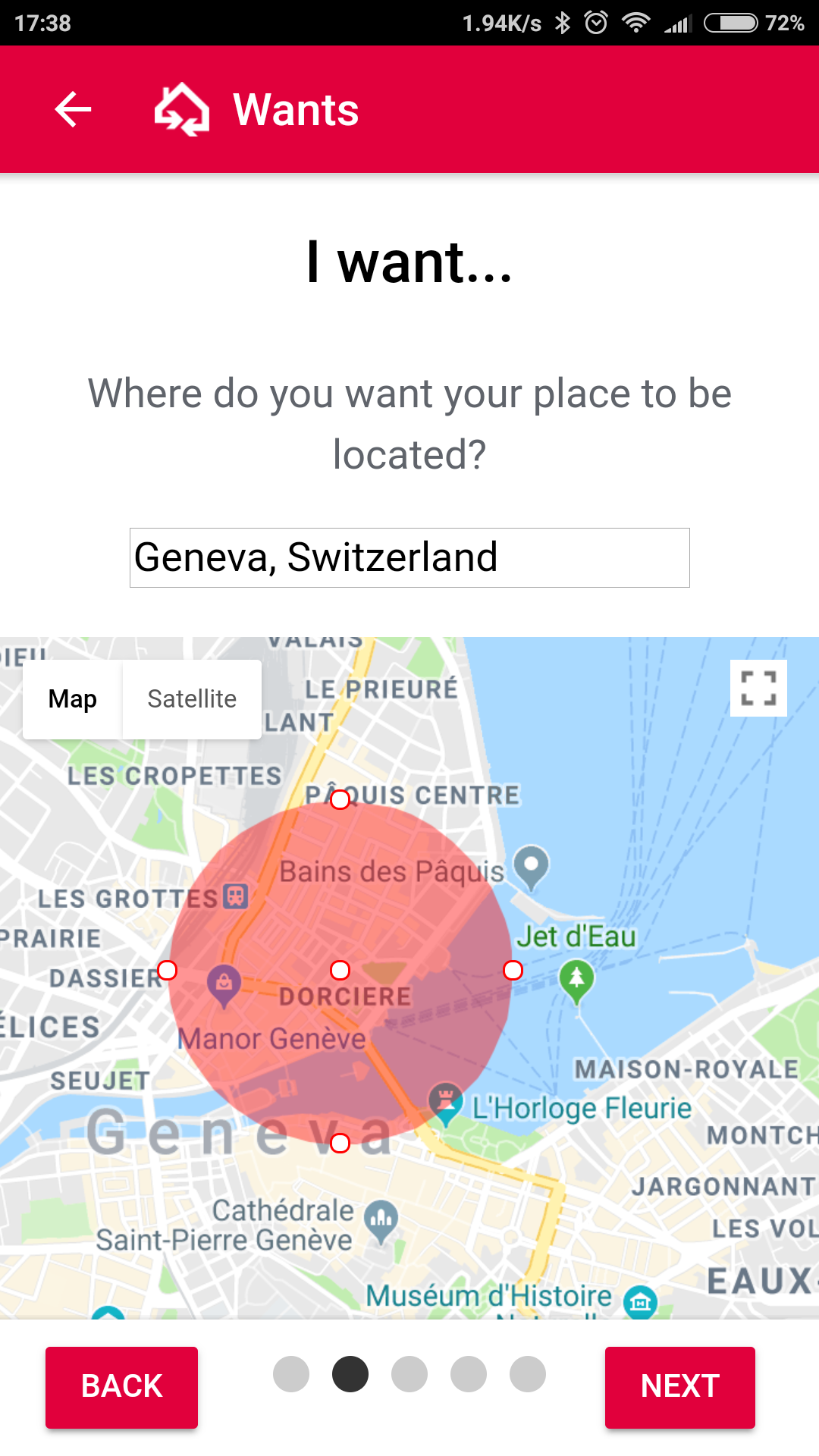Tap the Manor Genève shopping marker
The height and width of the screenshot is (1456, 819).
pyautogui.click(x=224, y=985)
